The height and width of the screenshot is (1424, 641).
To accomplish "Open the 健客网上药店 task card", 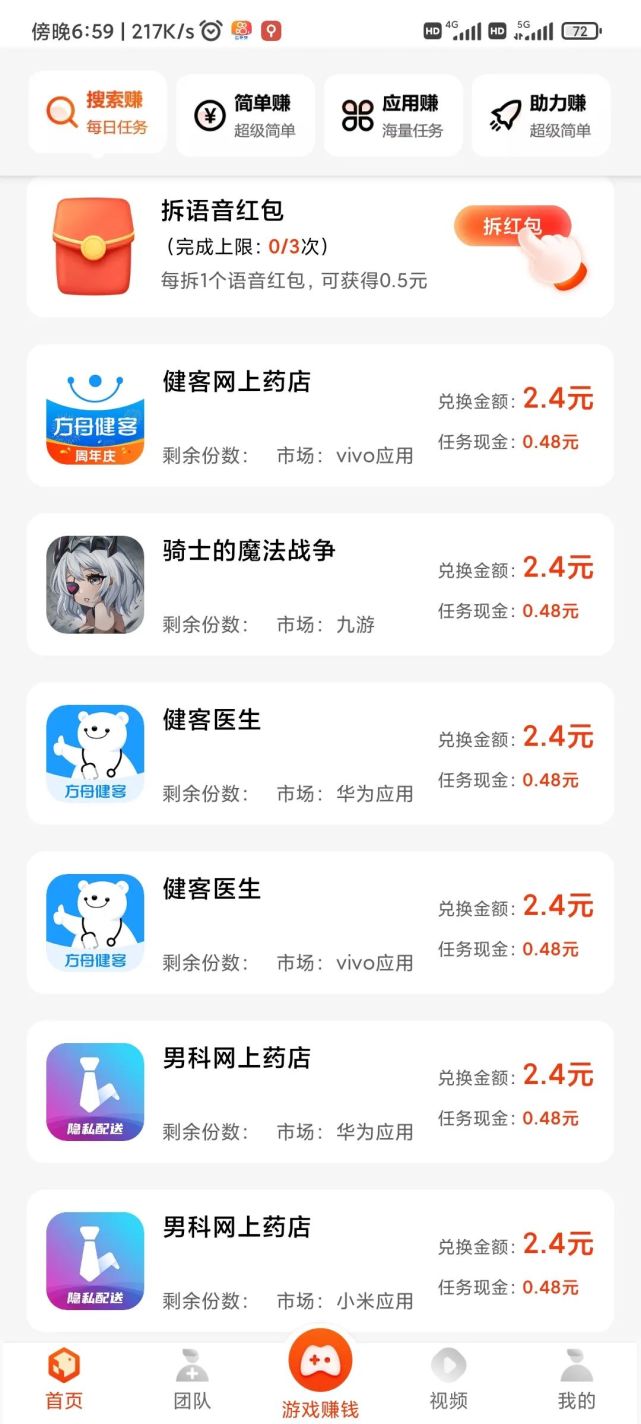I will [x=320, y=416].
